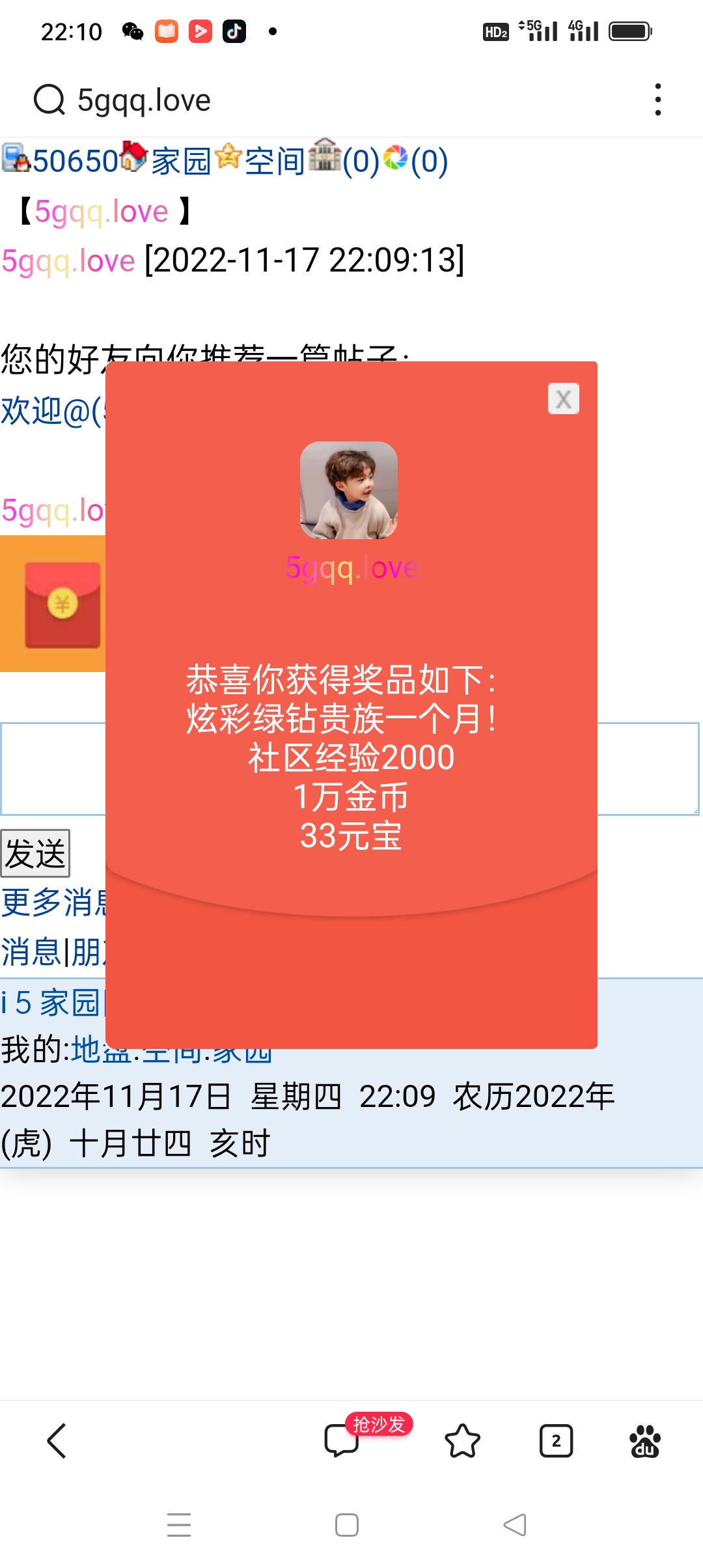This screenshot has height=1568, width=703.
Task: Open the 家园 link at top
Action: click(x=181, y=161)
